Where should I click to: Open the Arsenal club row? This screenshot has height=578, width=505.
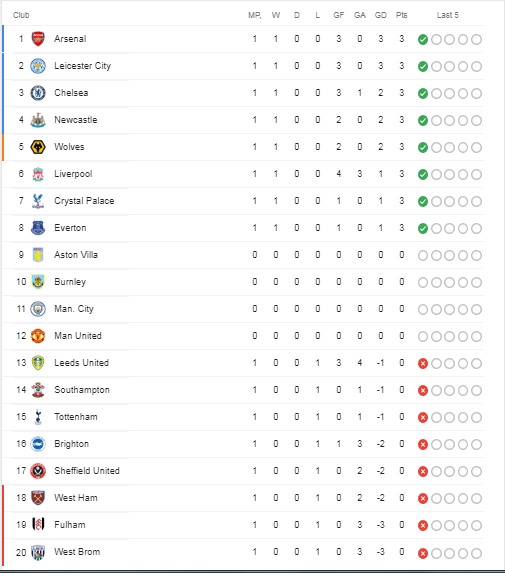pos(243,39)
